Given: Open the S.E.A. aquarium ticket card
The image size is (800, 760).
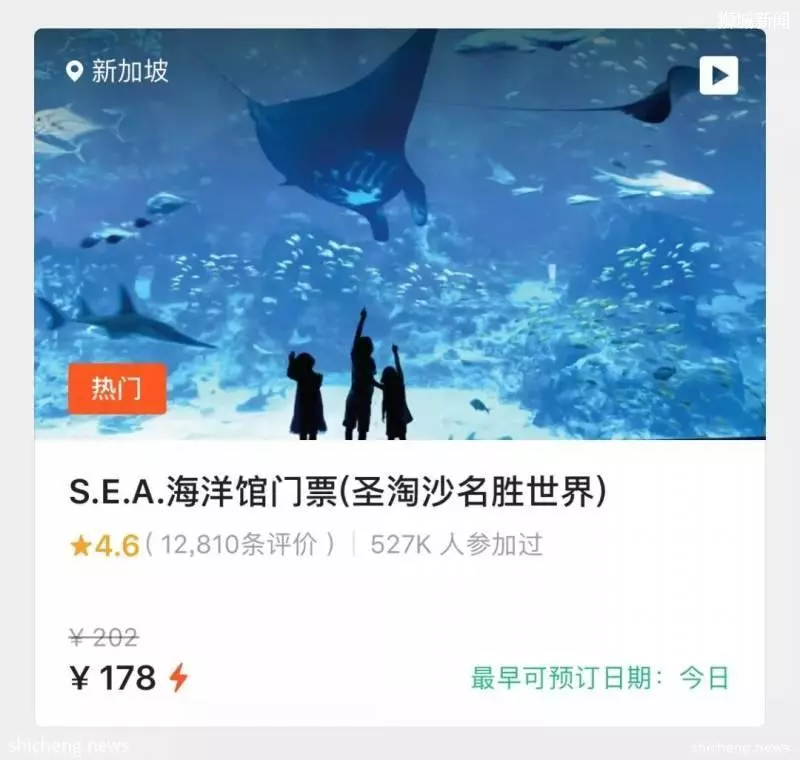Looking at the screenshot, I should pyautogui.click(x=338, y=493).
